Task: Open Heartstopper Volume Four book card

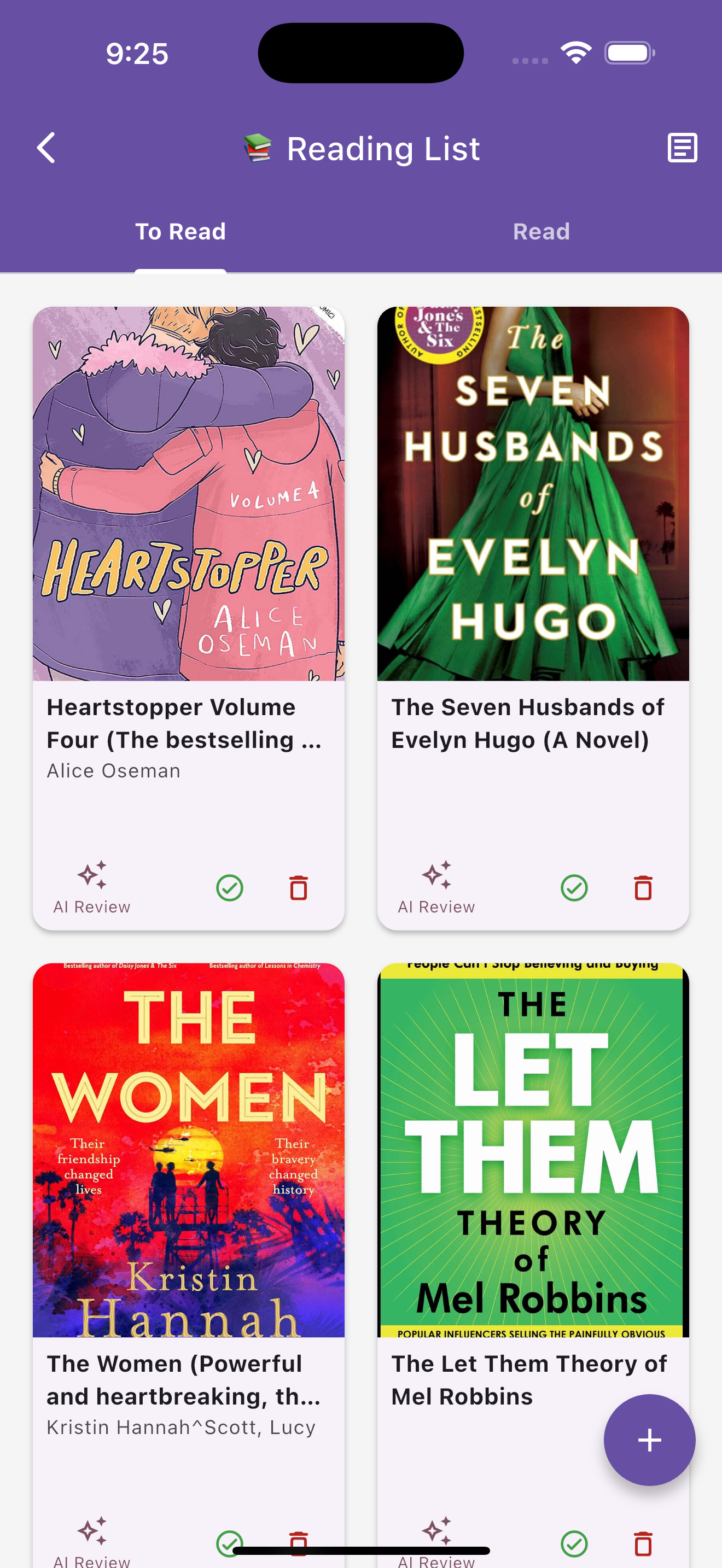Action: tap(188, 493)
